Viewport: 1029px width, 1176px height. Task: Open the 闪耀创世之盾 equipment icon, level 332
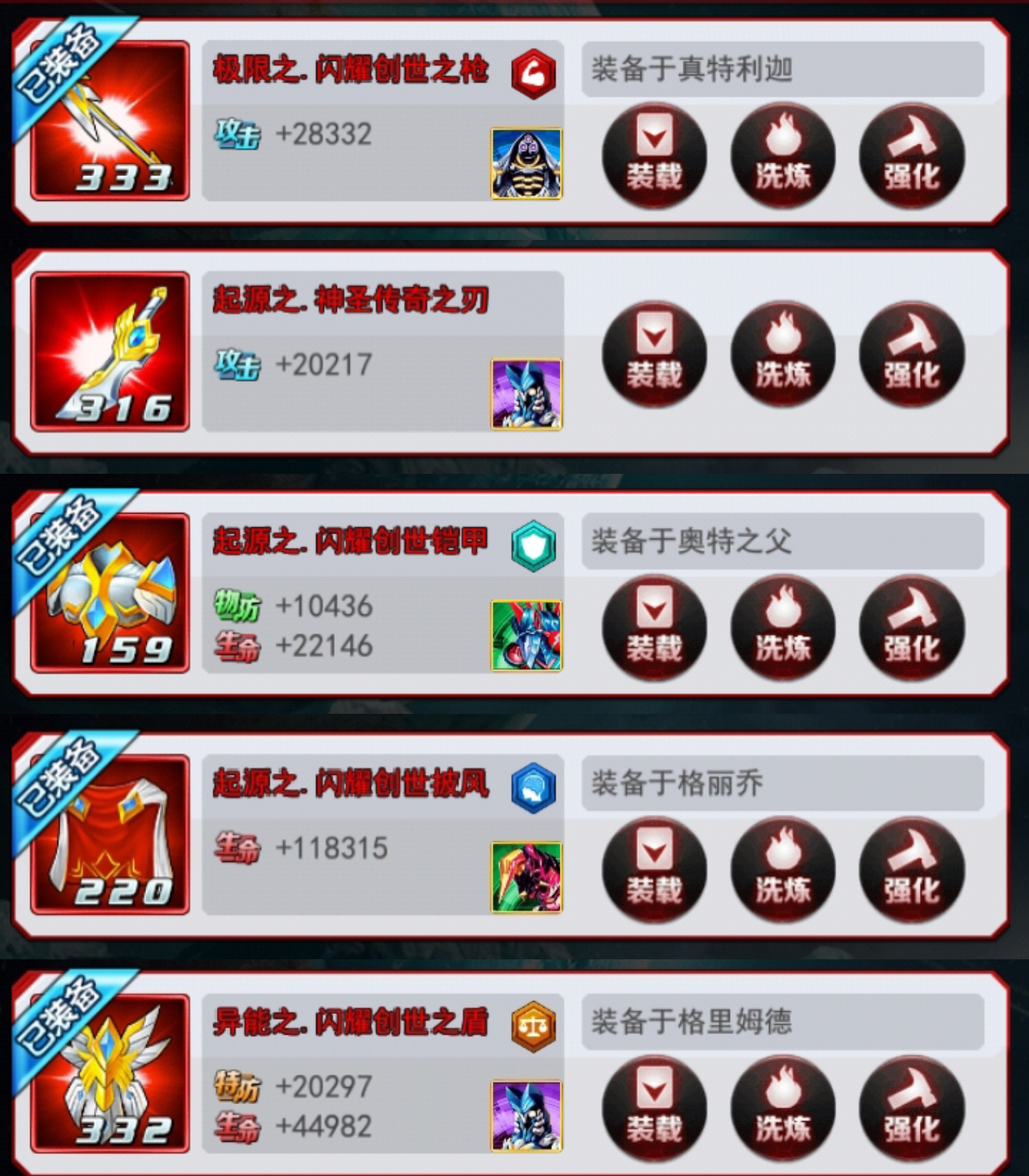pos(110,1073)
